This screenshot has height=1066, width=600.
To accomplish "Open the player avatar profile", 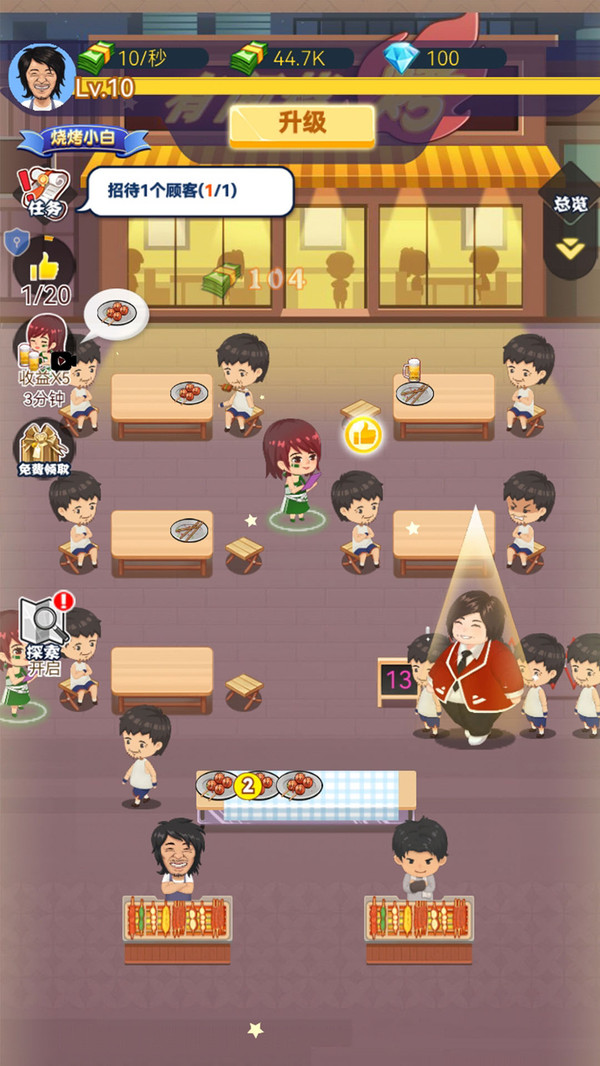I will [x=41, y=75].
